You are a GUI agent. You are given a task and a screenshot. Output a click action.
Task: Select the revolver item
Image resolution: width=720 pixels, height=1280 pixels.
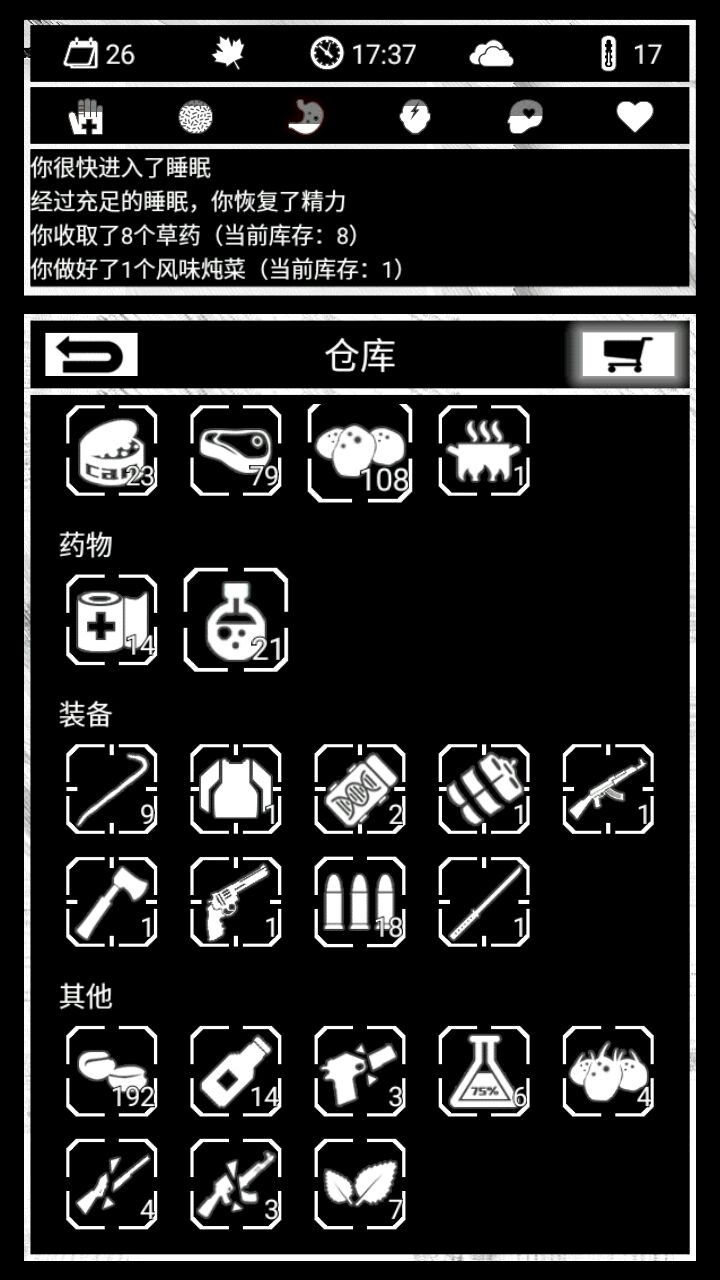(235, 902)
